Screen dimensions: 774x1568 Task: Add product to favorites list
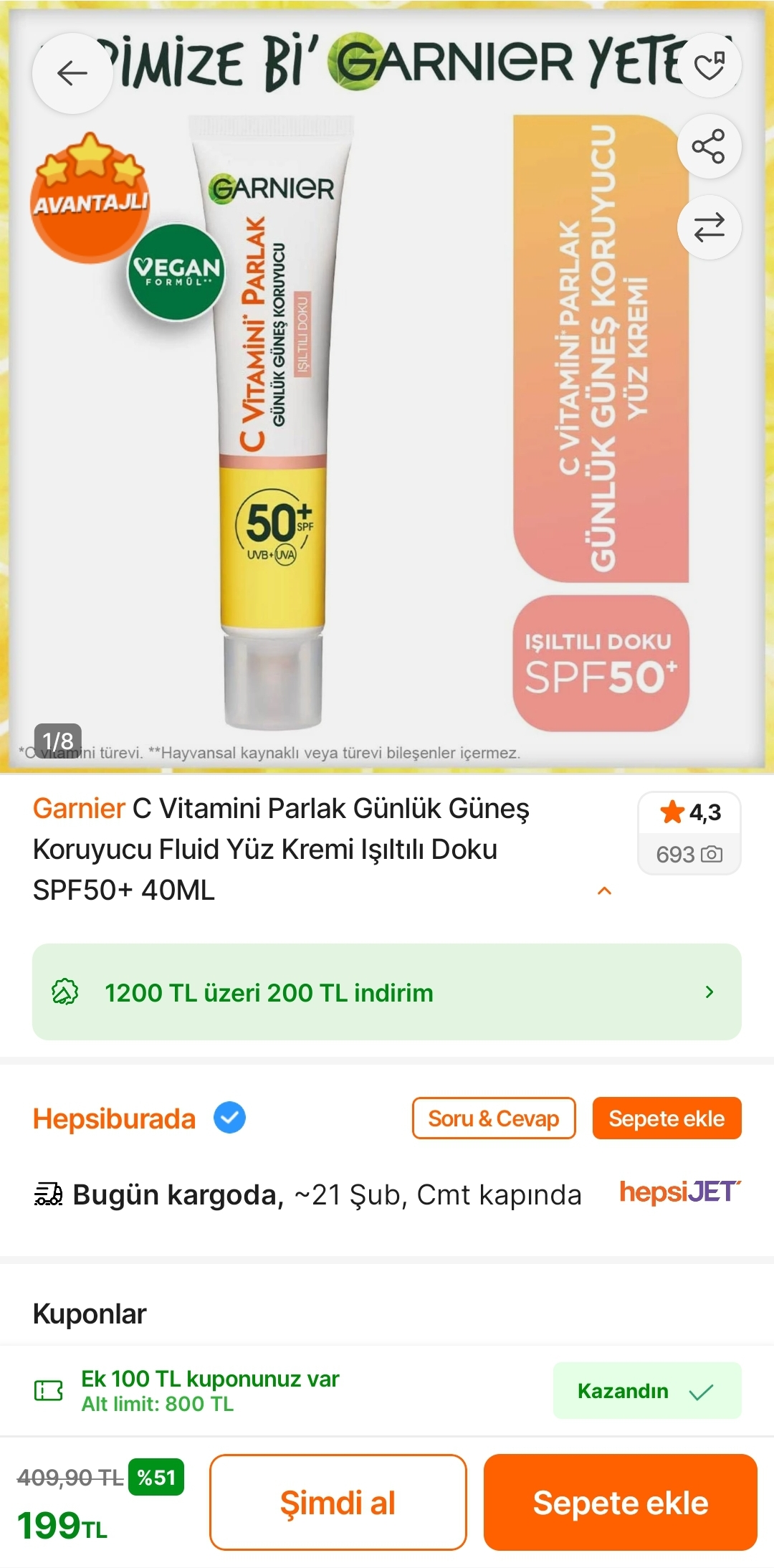[x=709, y=65]
